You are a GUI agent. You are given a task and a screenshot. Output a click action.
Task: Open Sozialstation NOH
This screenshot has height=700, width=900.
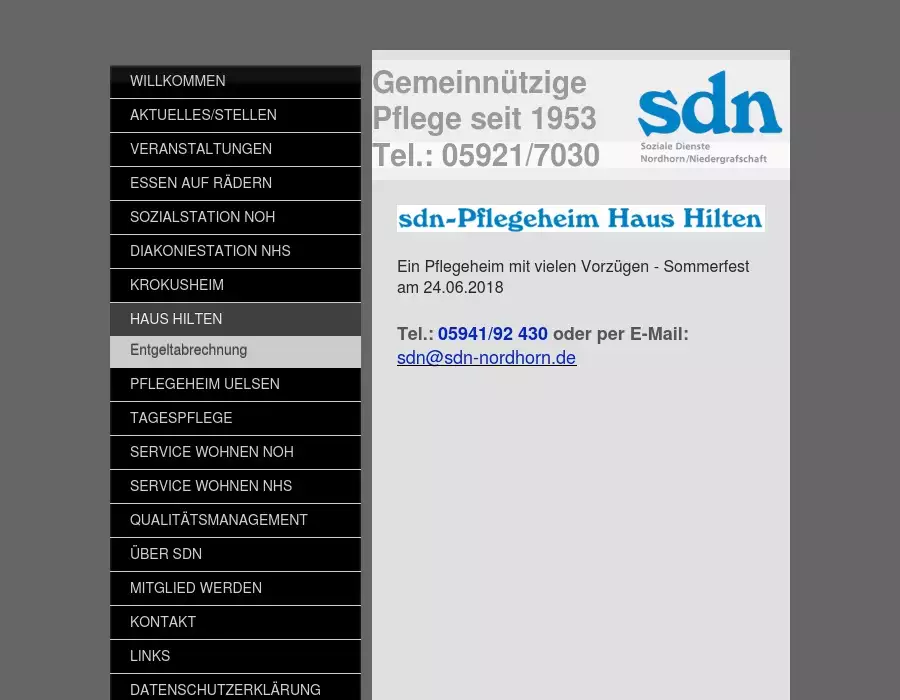(x=202, y=217)
